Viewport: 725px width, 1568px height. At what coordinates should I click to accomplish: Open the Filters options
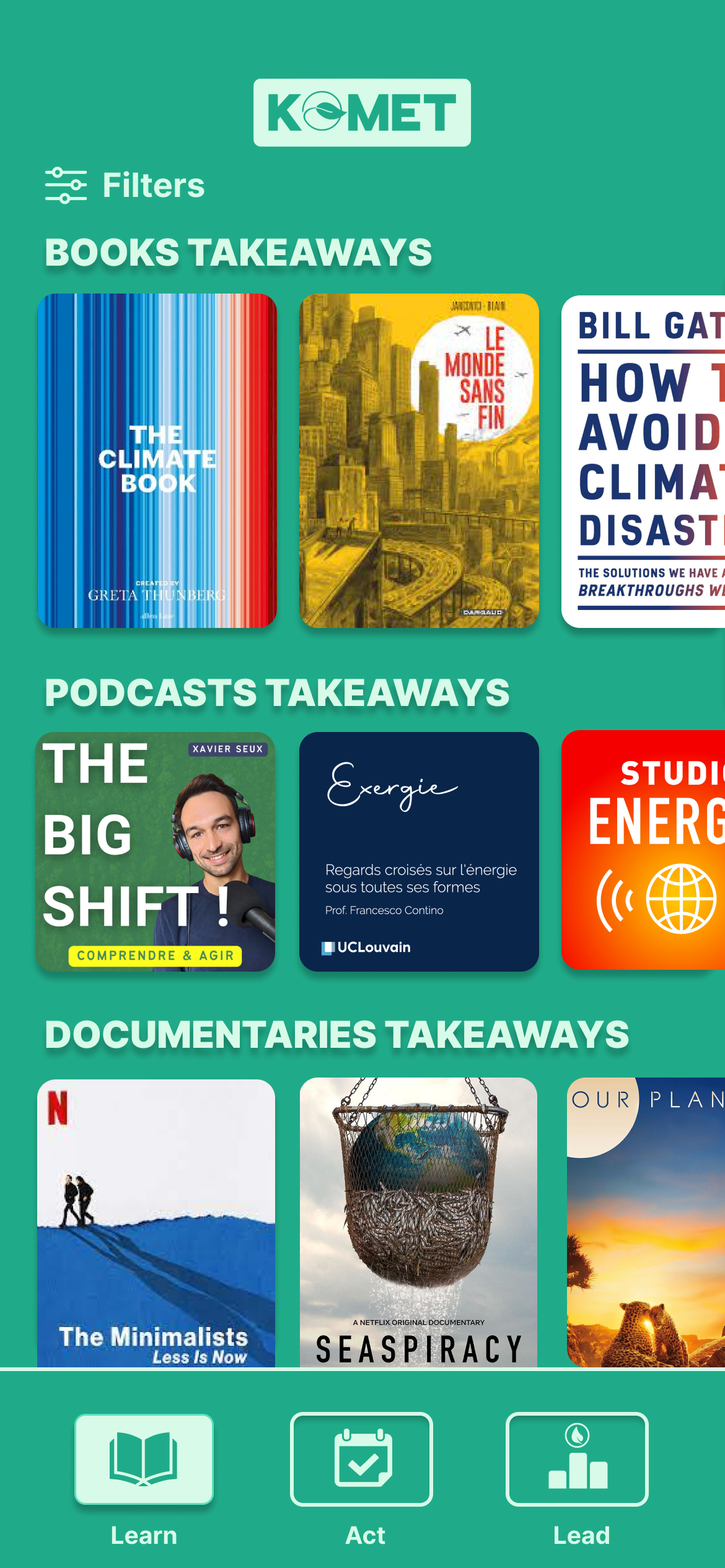tap(125, 185)
